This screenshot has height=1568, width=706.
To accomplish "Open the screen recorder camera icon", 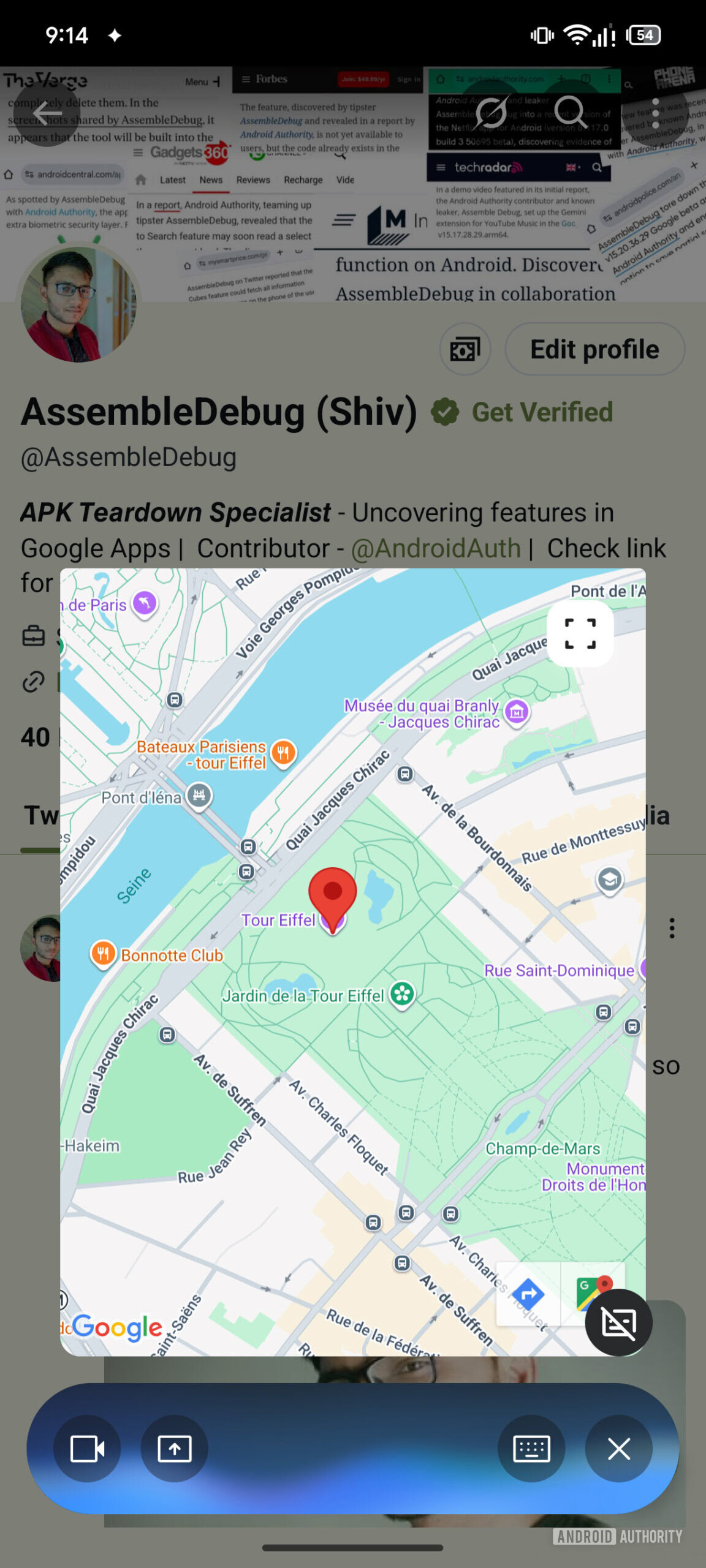I will pyautogui.click(x=86, y=1449).
